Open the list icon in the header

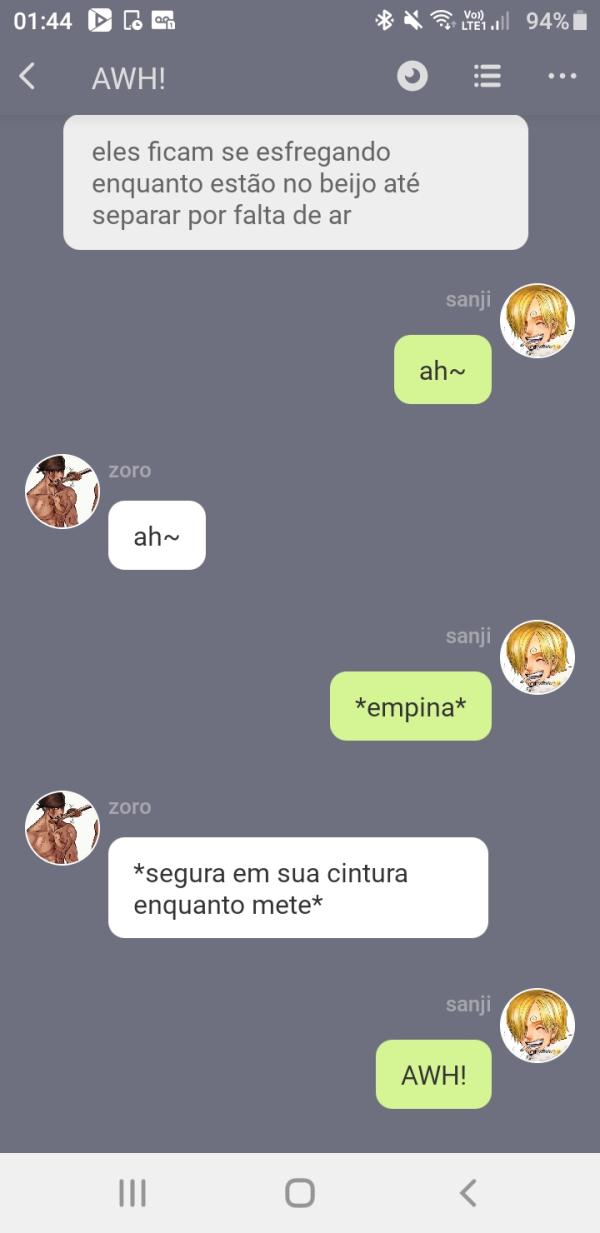(487, 76)
